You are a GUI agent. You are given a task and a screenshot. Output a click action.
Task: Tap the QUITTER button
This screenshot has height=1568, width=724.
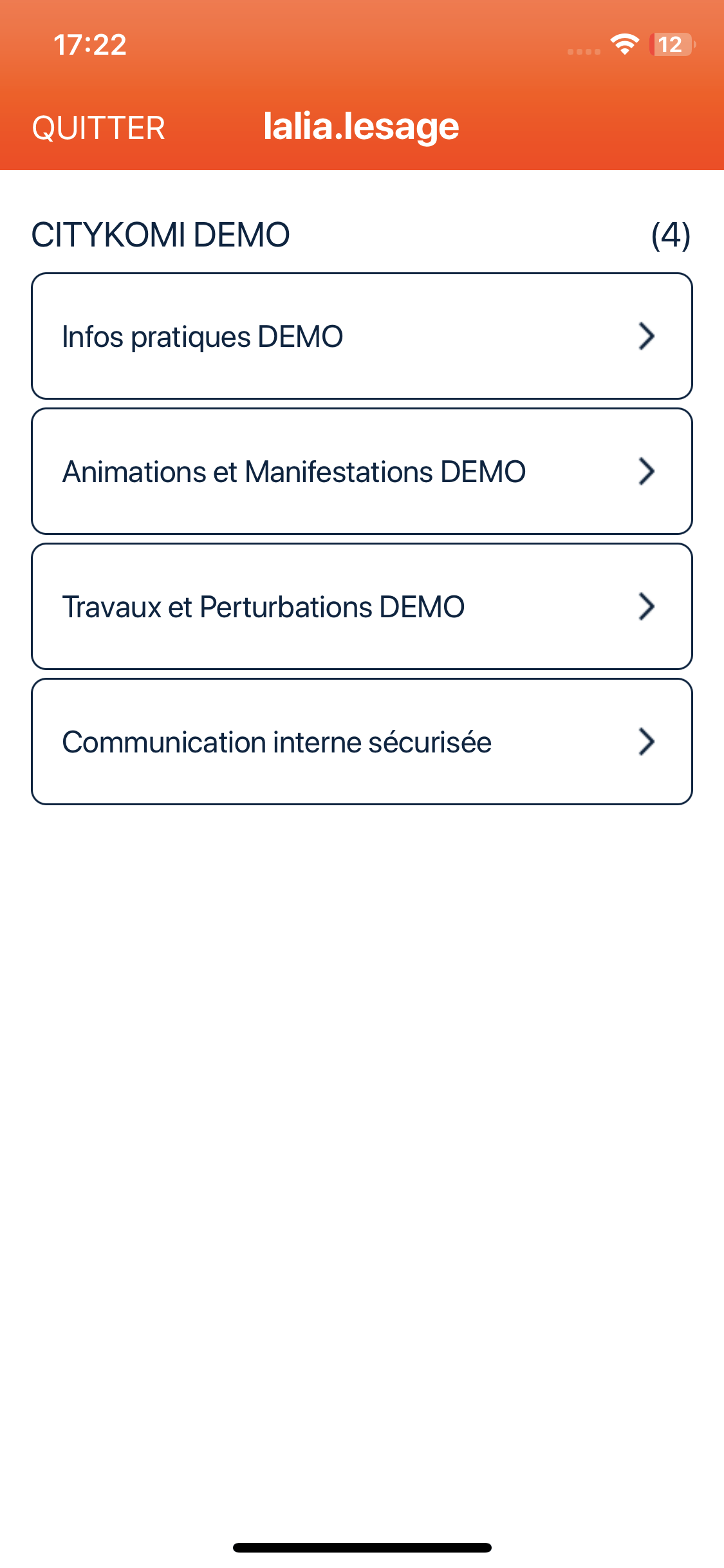[98, 127]
